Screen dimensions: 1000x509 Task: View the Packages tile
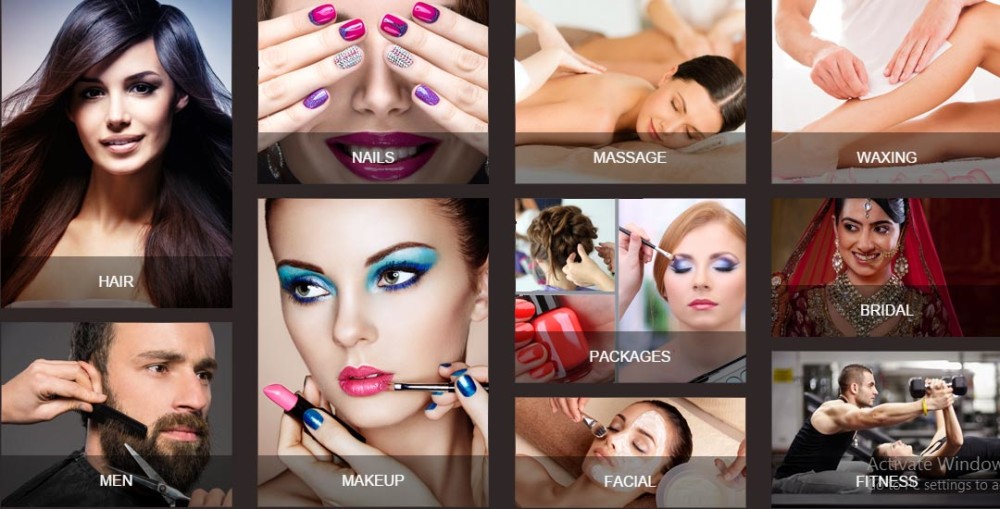pyautogui.click(x=630, y=290)
